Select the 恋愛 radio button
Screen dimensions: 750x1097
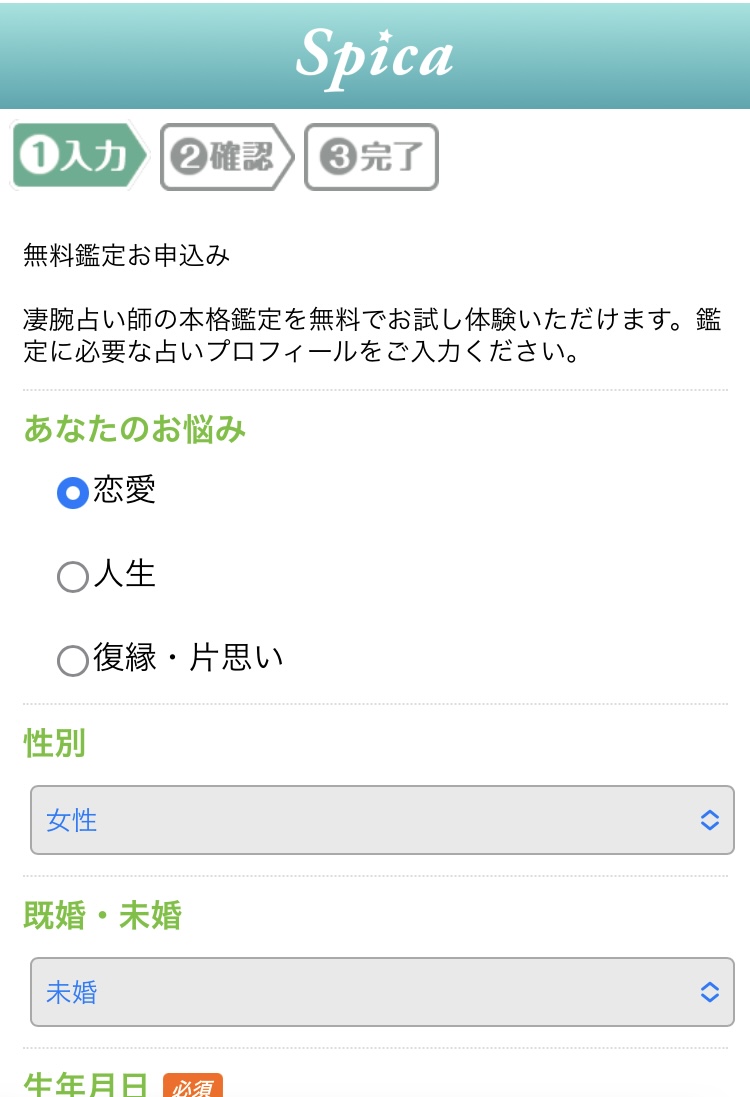point(72,493)
